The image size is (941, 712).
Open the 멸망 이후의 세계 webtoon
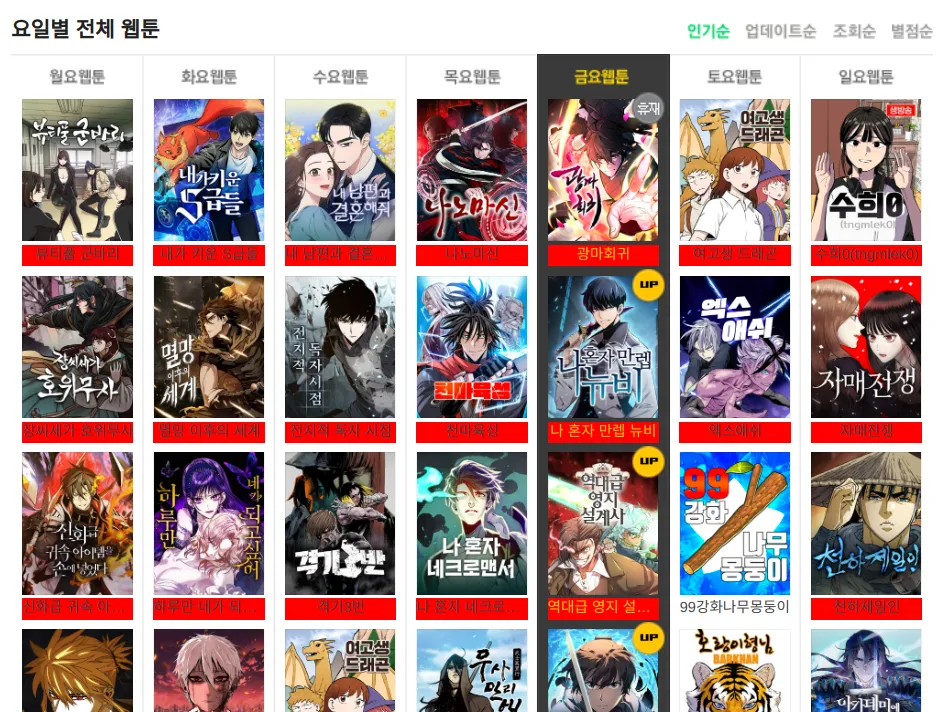[209, 347]
